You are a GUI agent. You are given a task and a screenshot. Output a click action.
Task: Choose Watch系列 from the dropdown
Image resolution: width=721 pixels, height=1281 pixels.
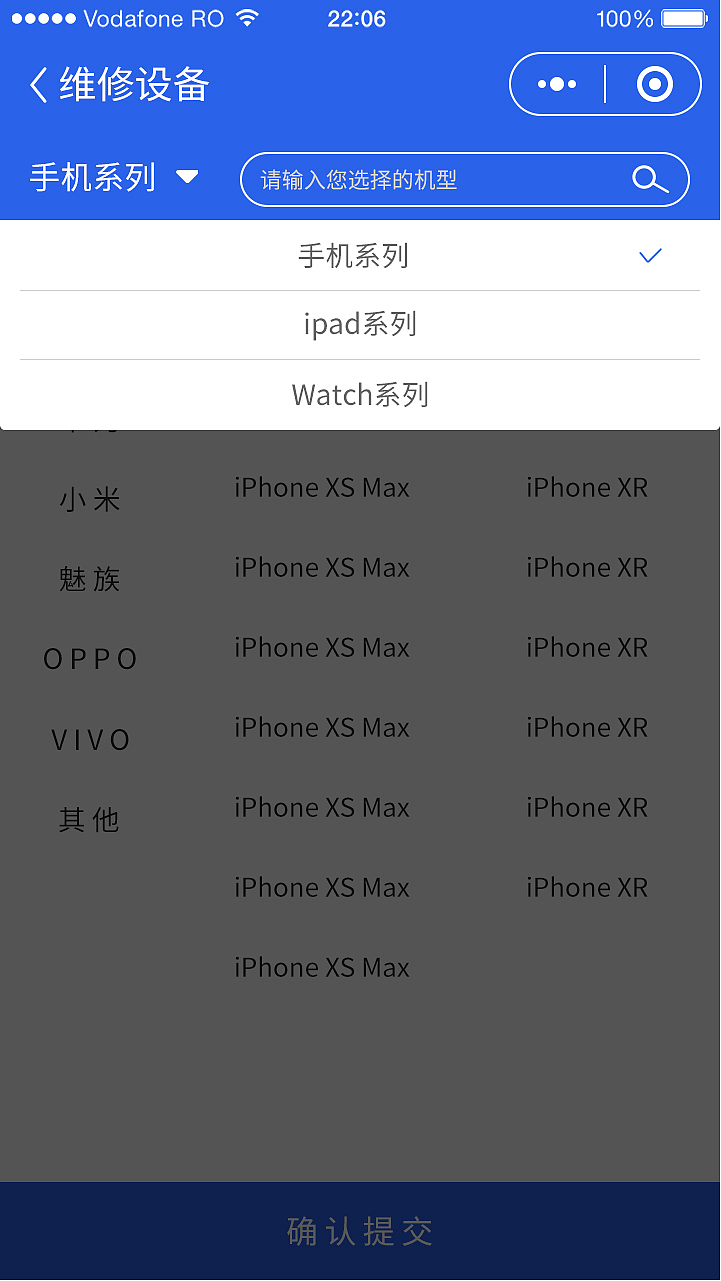point(360,395)
